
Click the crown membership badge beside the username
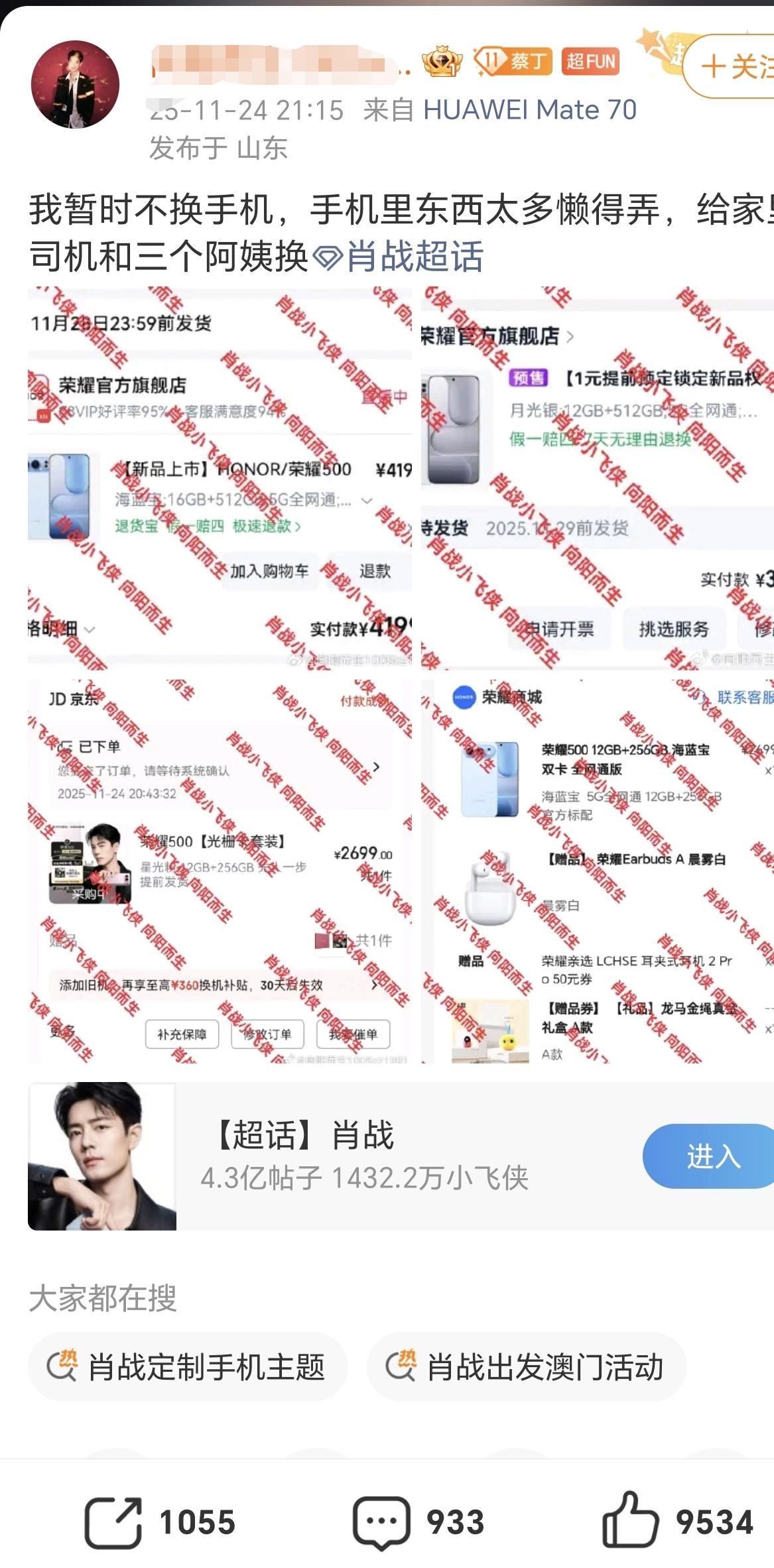[442, 60]
